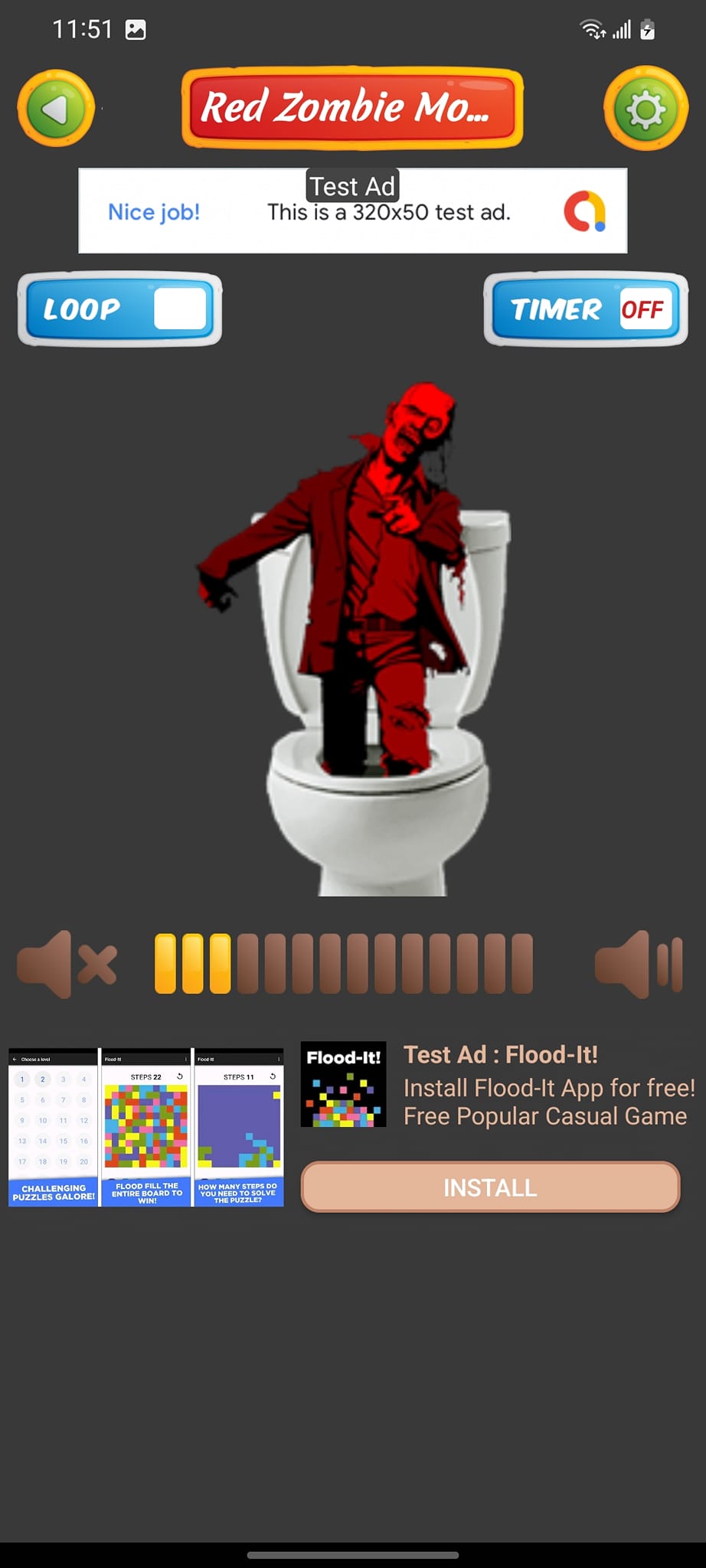Raise volume with the loud speaker icon
This screenshot has width=706, height=1568.
pos(638,964)
